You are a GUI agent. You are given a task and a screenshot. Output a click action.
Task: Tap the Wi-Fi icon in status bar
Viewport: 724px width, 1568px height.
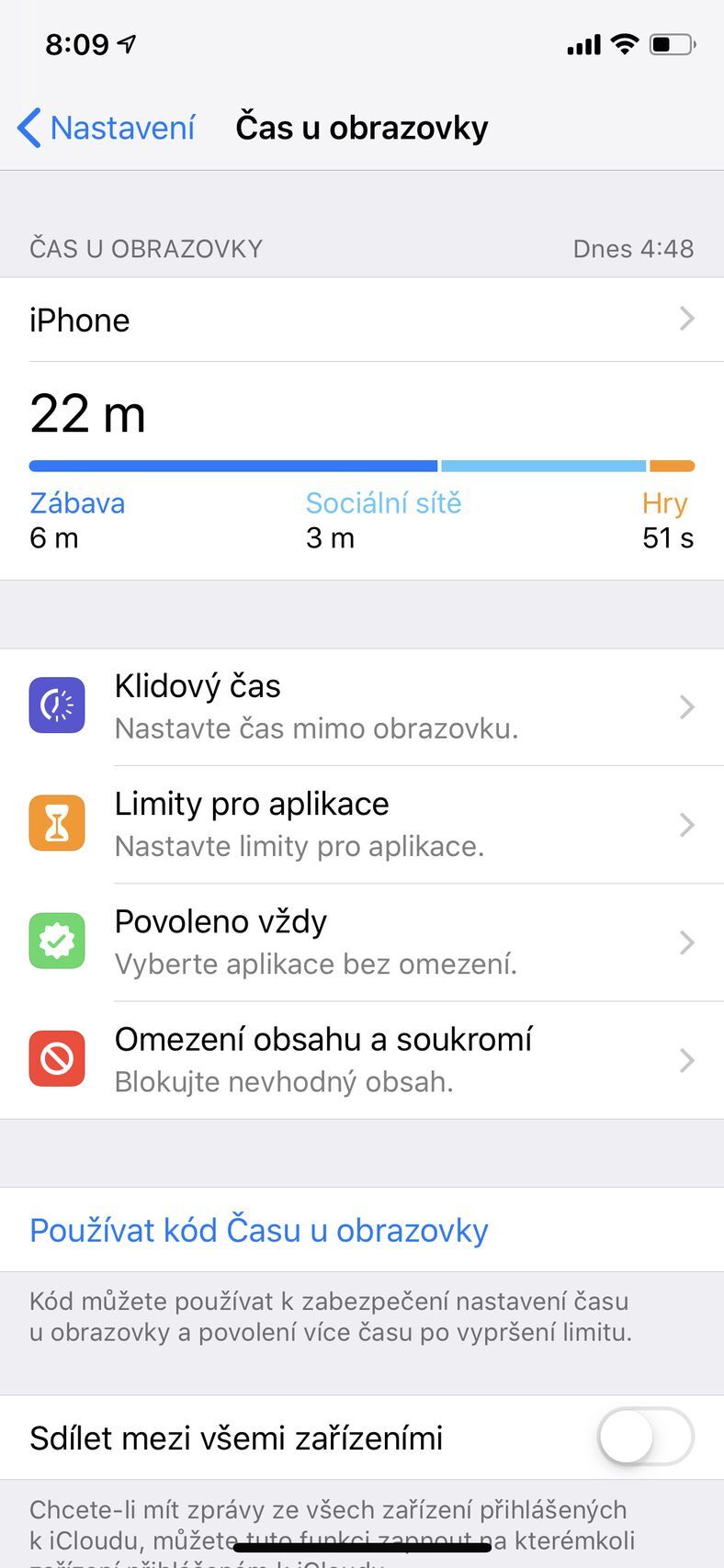624,43
